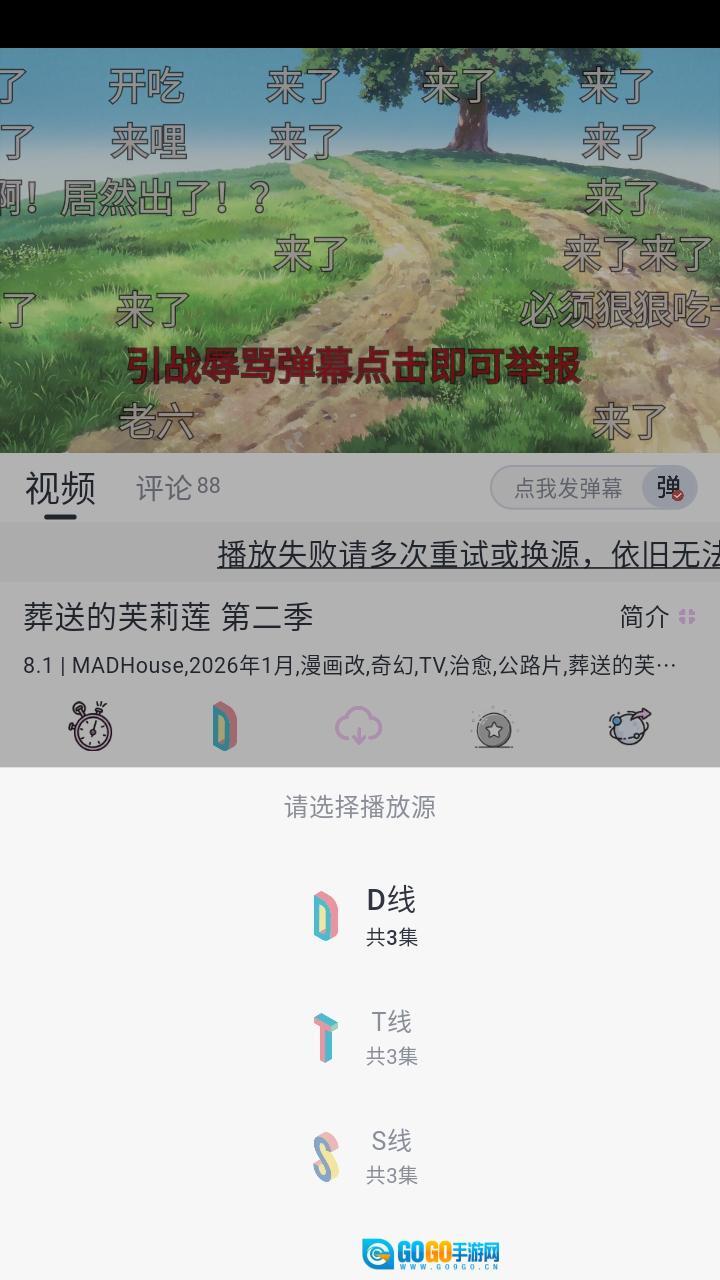Image resolution: width=720 pixels, height=1280 pixels.
Task: Open the stopwatch timer icon
Action: tap(91, 727)
